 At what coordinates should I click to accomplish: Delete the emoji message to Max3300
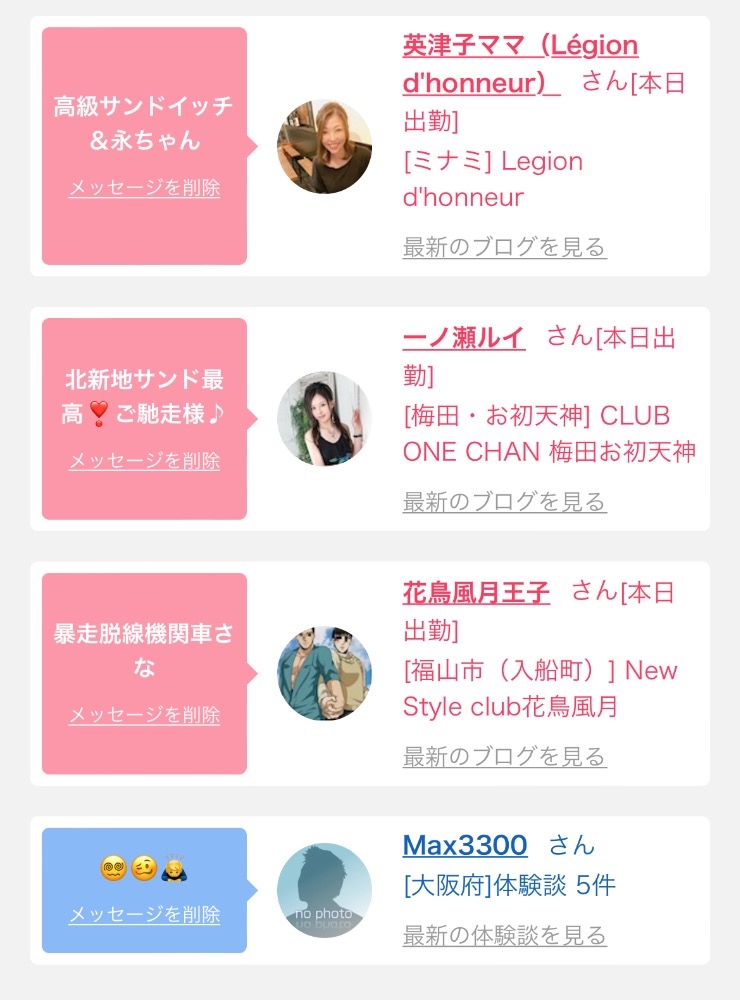click(144, 914)
